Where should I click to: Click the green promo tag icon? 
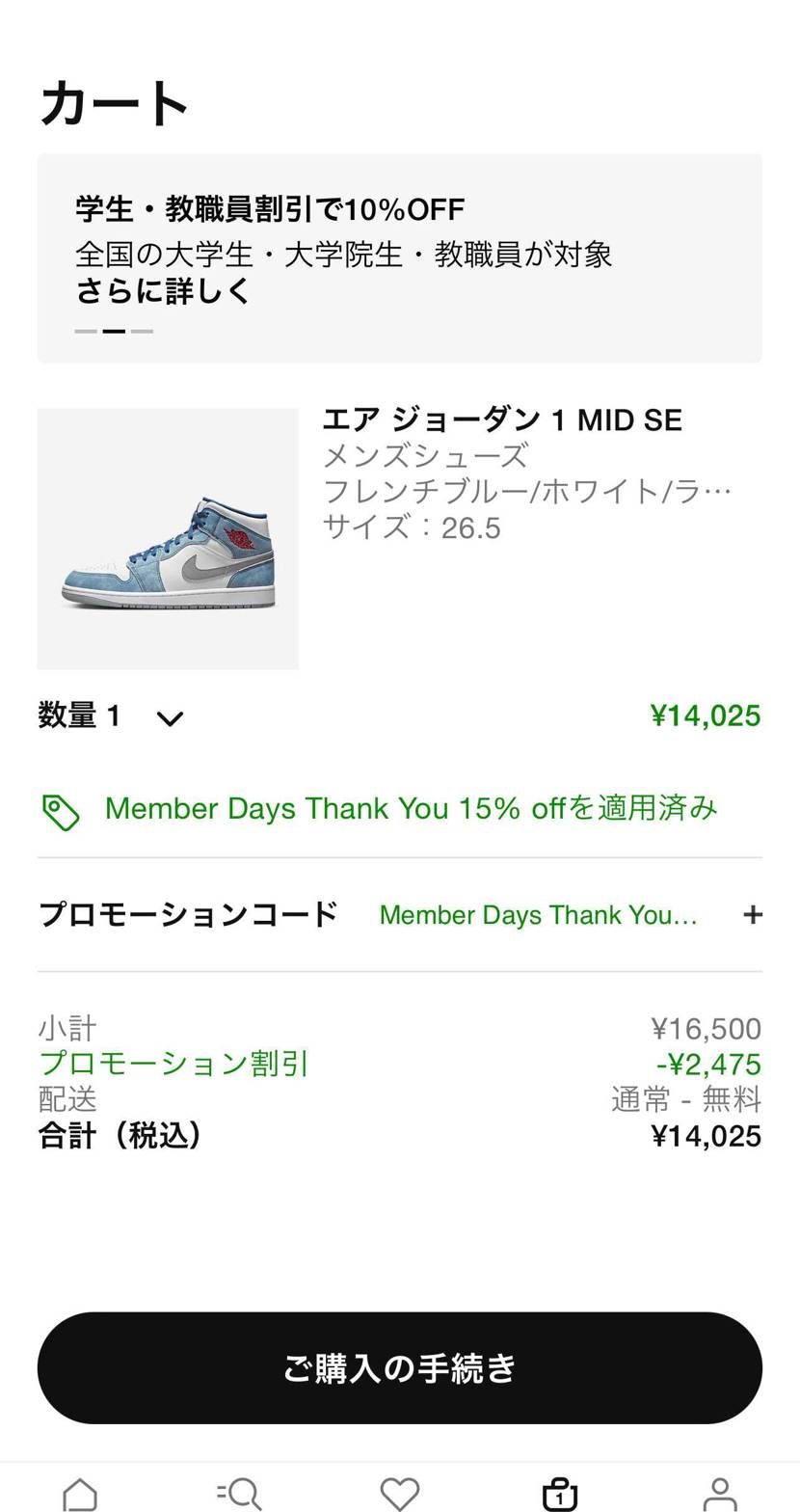point(61,810)
